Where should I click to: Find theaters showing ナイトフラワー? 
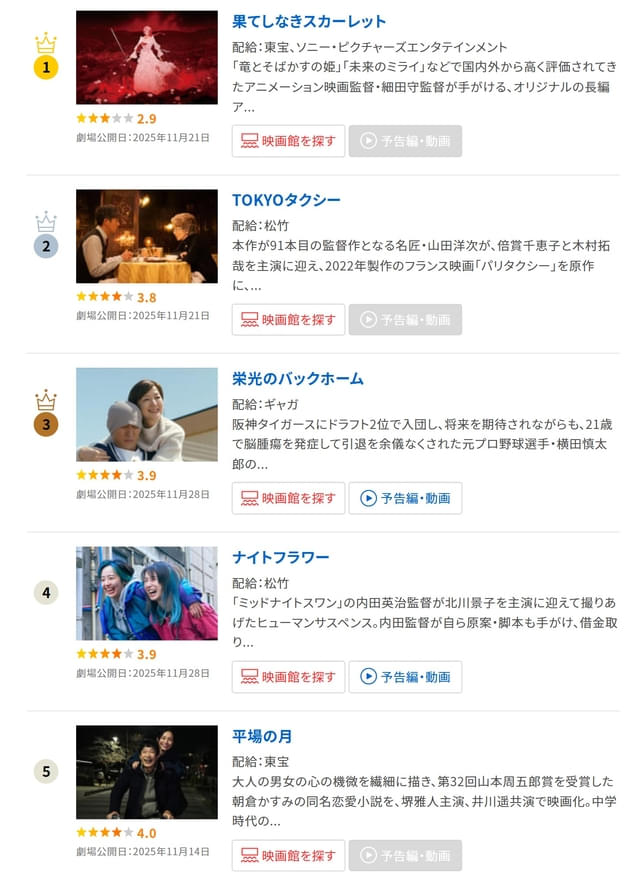(x=288, y=677)
